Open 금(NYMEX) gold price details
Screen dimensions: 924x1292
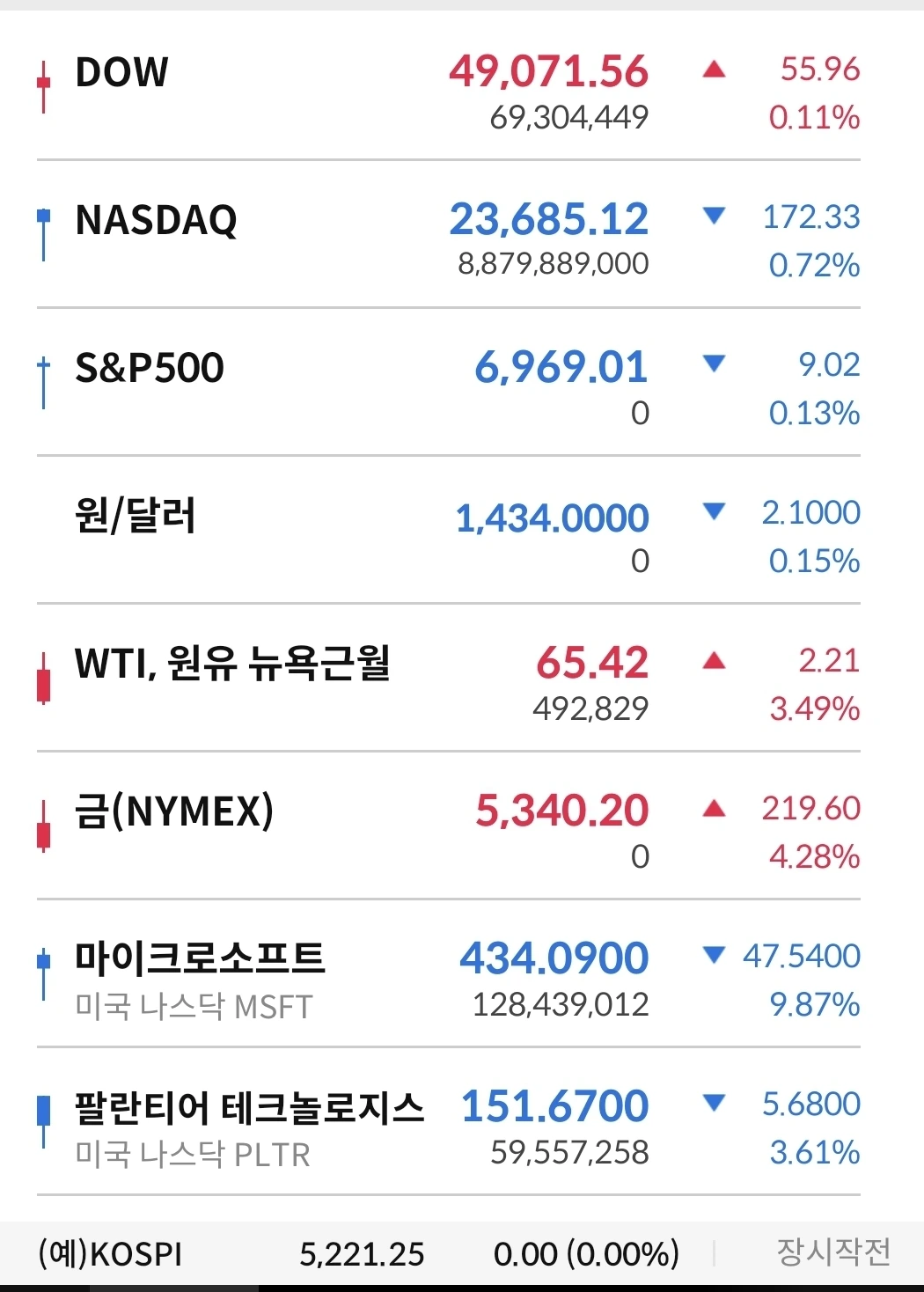point(174,811)
